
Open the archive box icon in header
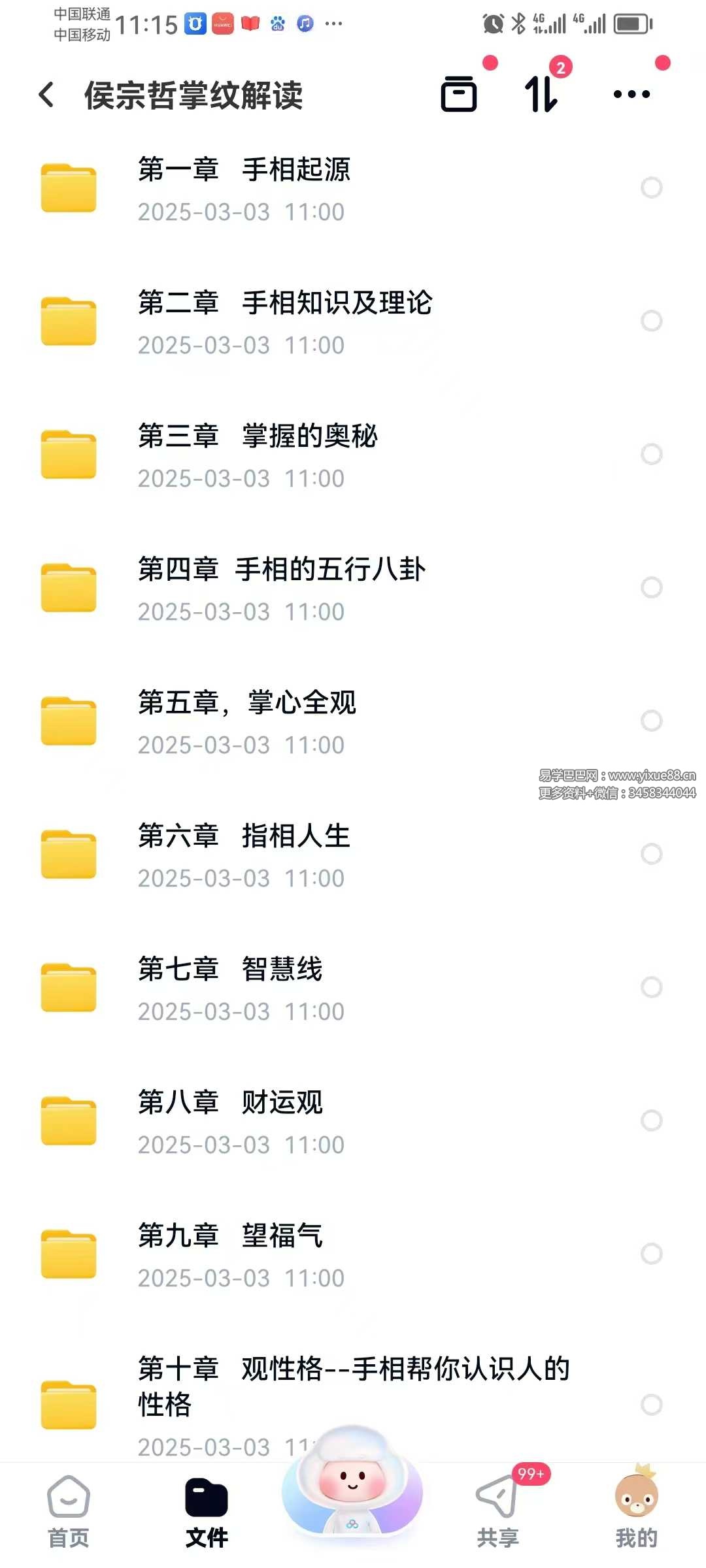459,94
